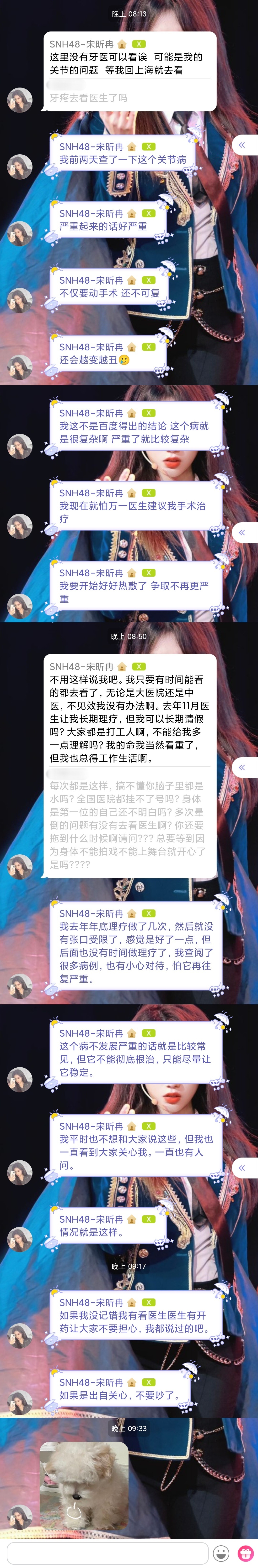
Task: Open the emoji picker
Action: point(221,1552)
